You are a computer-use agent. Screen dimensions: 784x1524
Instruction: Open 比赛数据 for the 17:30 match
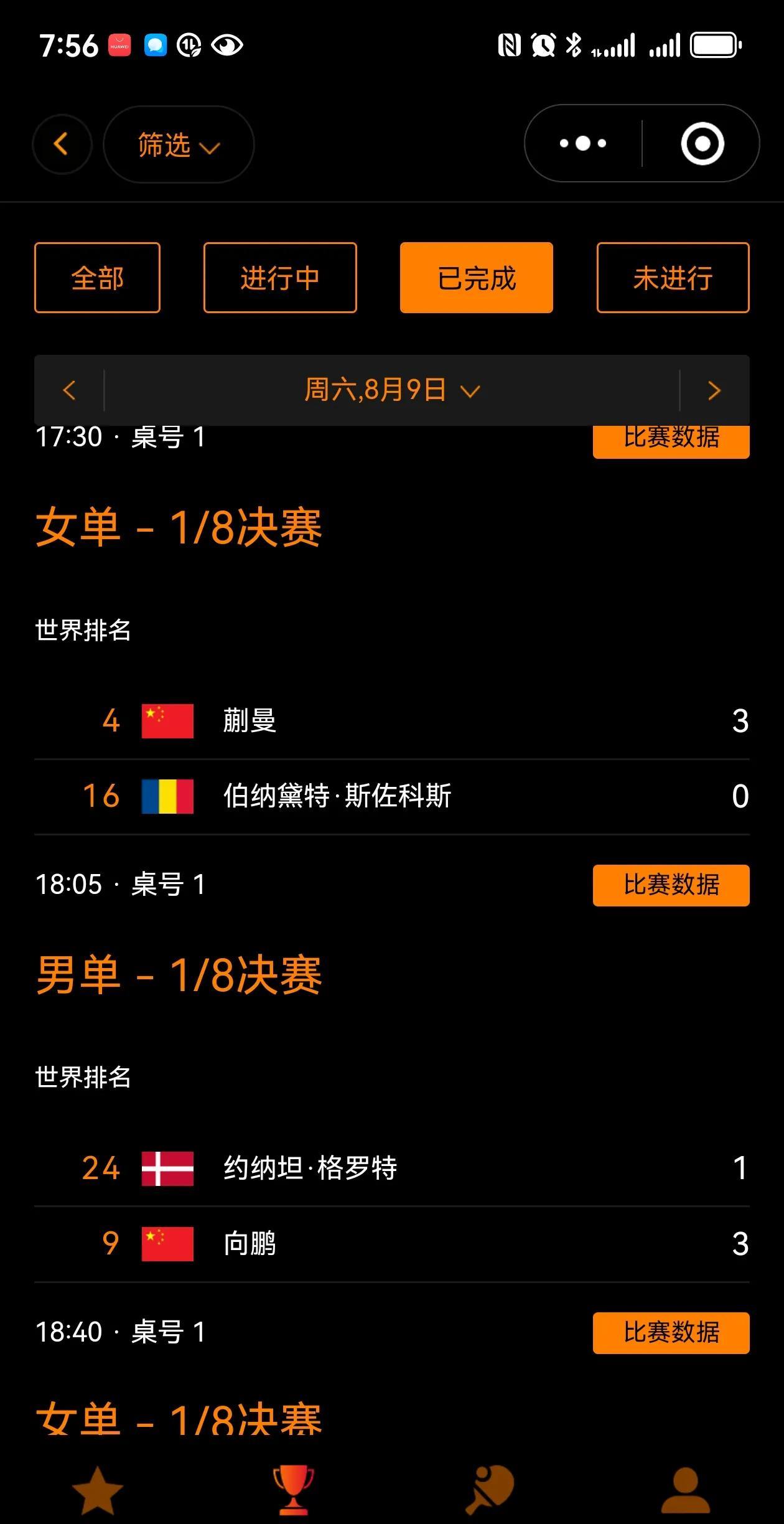[x=671, y=441]
